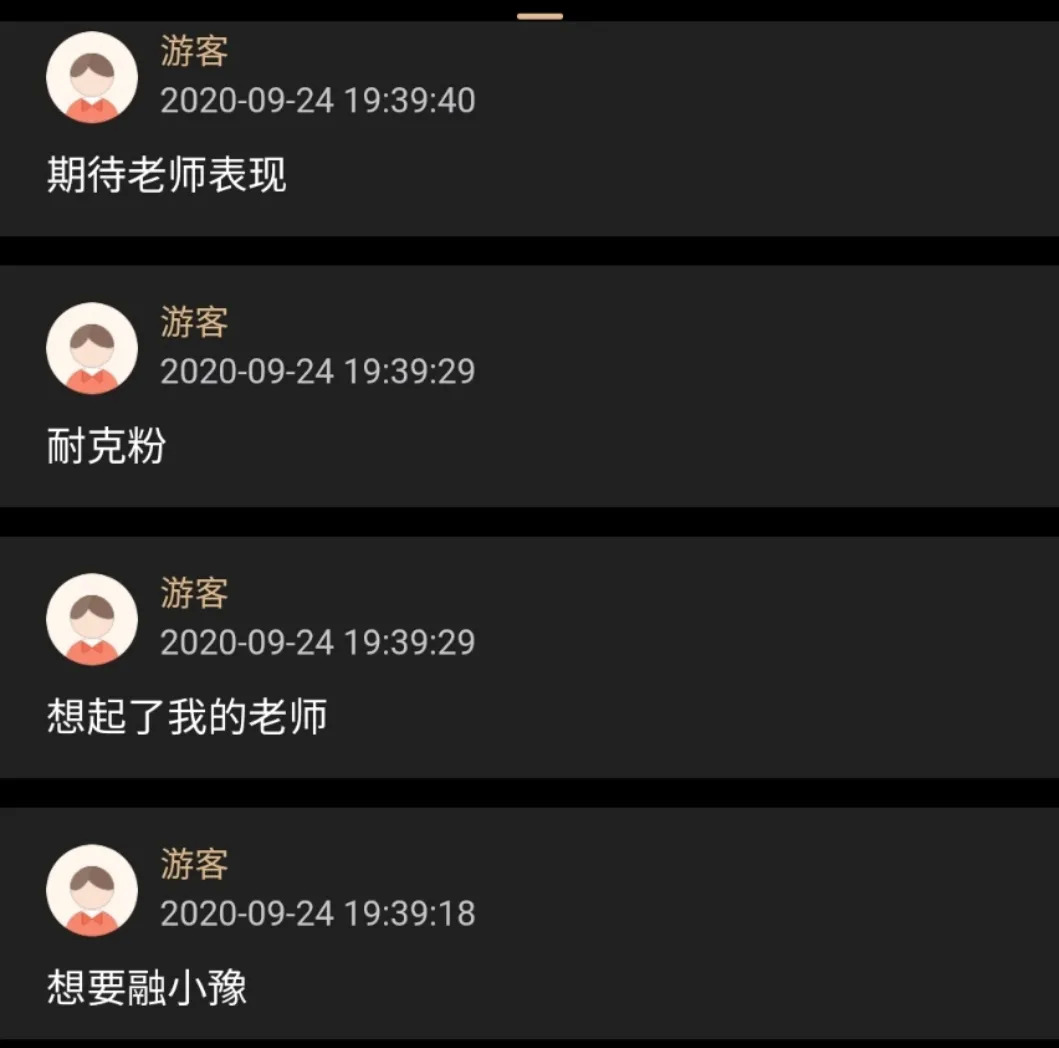
Task: Open the comment 想要融小豫
Action: click(x=147, y=988)
